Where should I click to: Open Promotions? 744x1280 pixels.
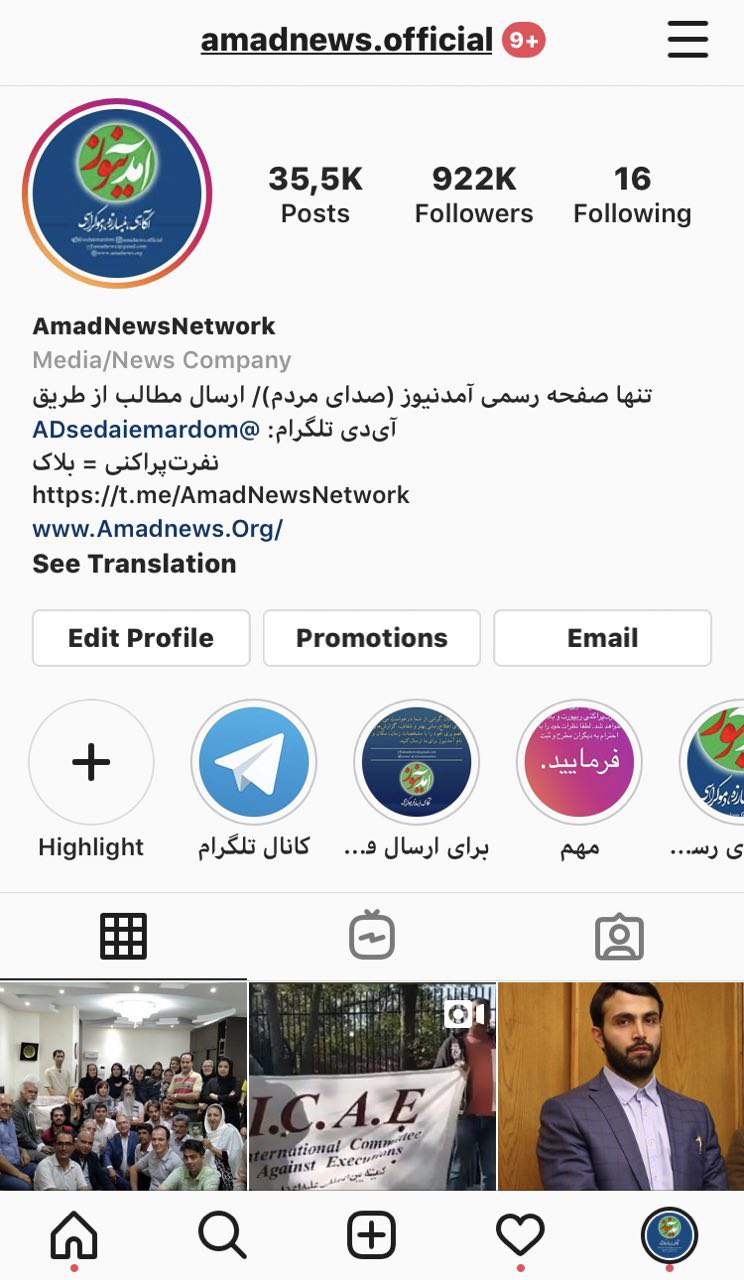[372, 638]
